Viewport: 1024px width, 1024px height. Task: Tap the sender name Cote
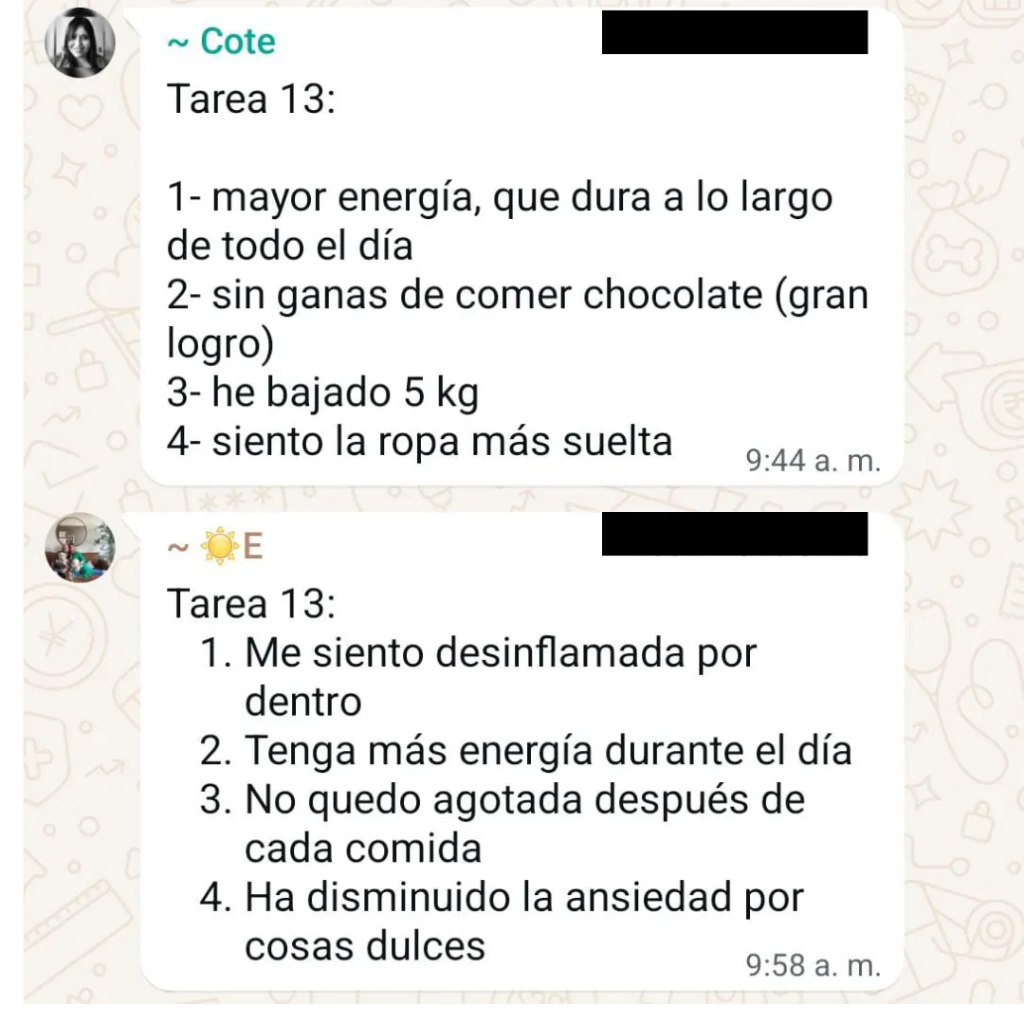coord(222,42)
